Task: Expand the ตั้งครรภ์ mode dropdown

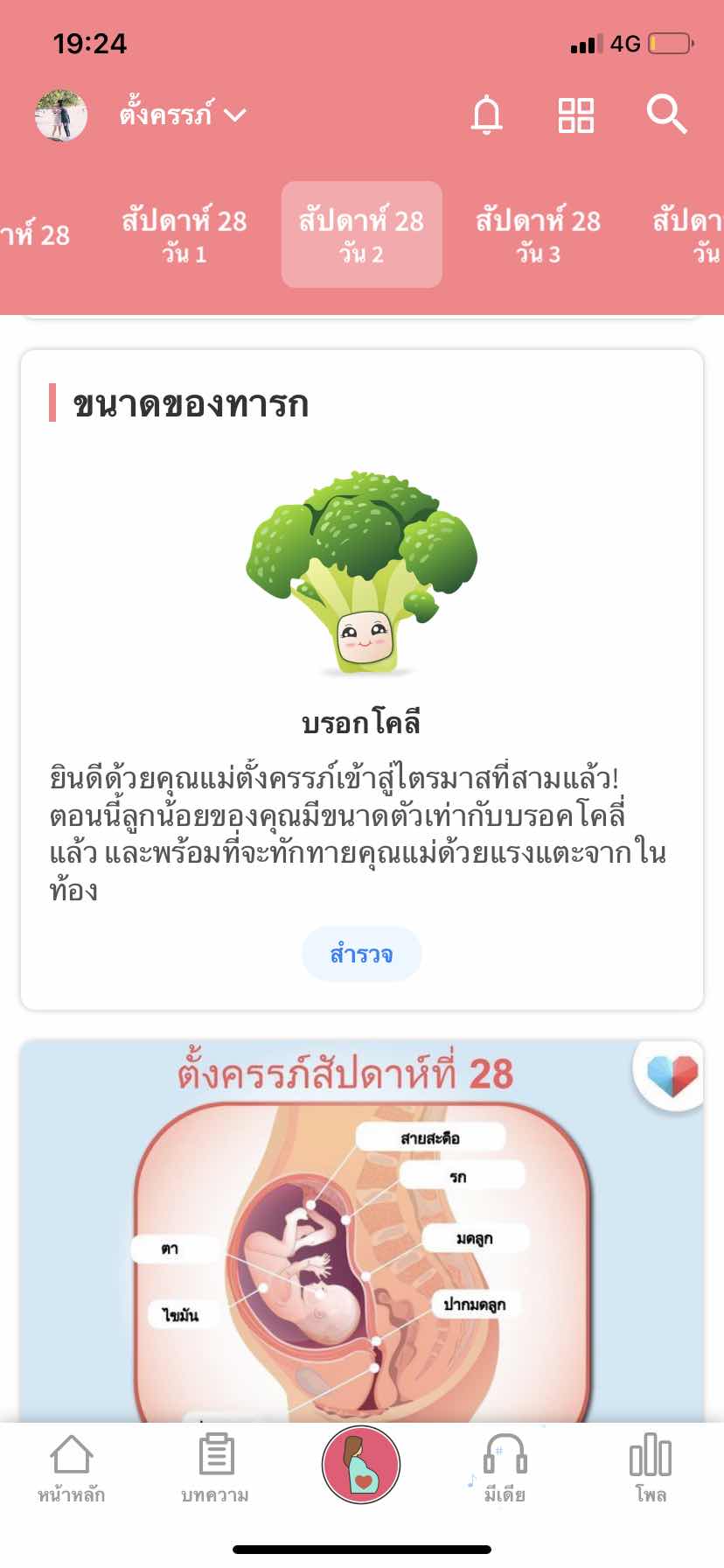Action: click(x=184, y=115)
